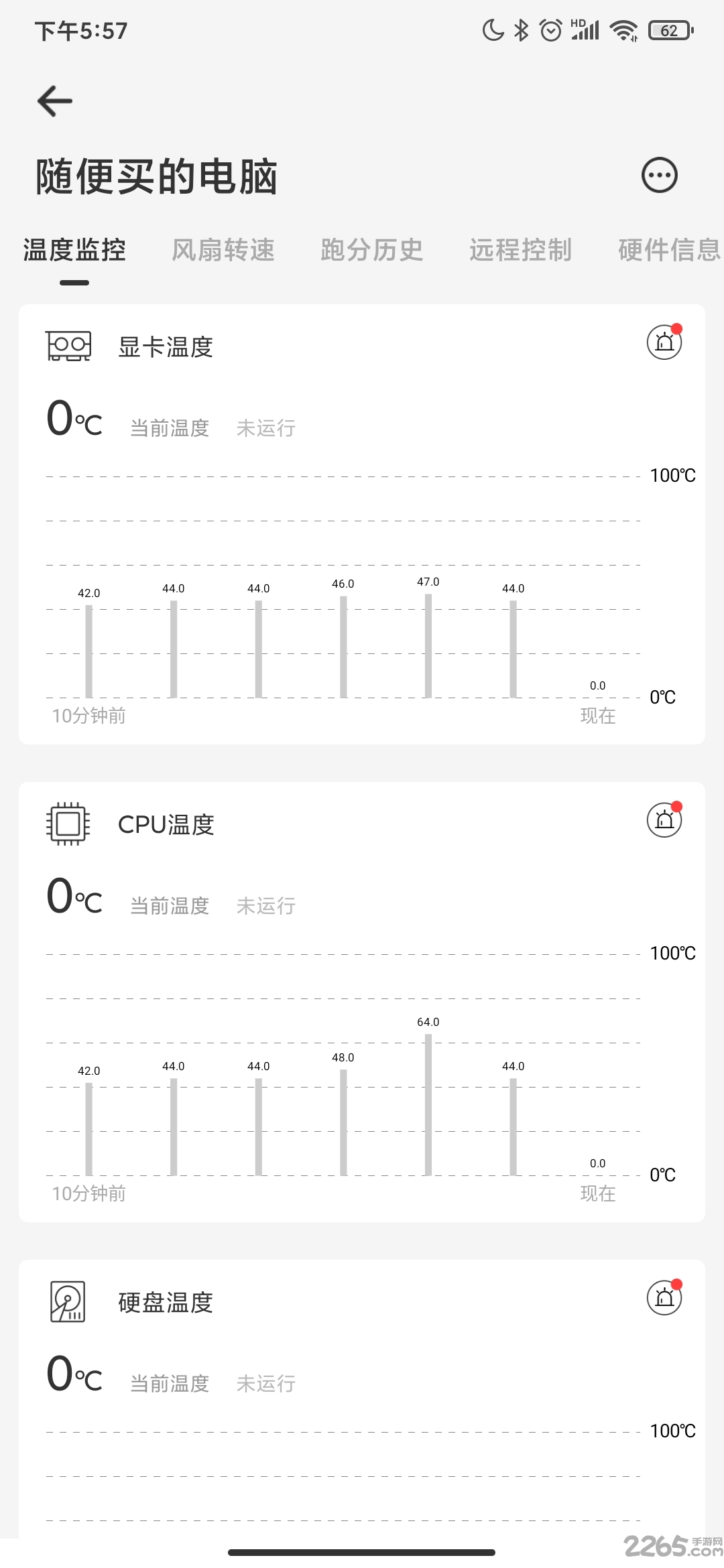Switch to the 风扇转速 tab

coord(224,250)
